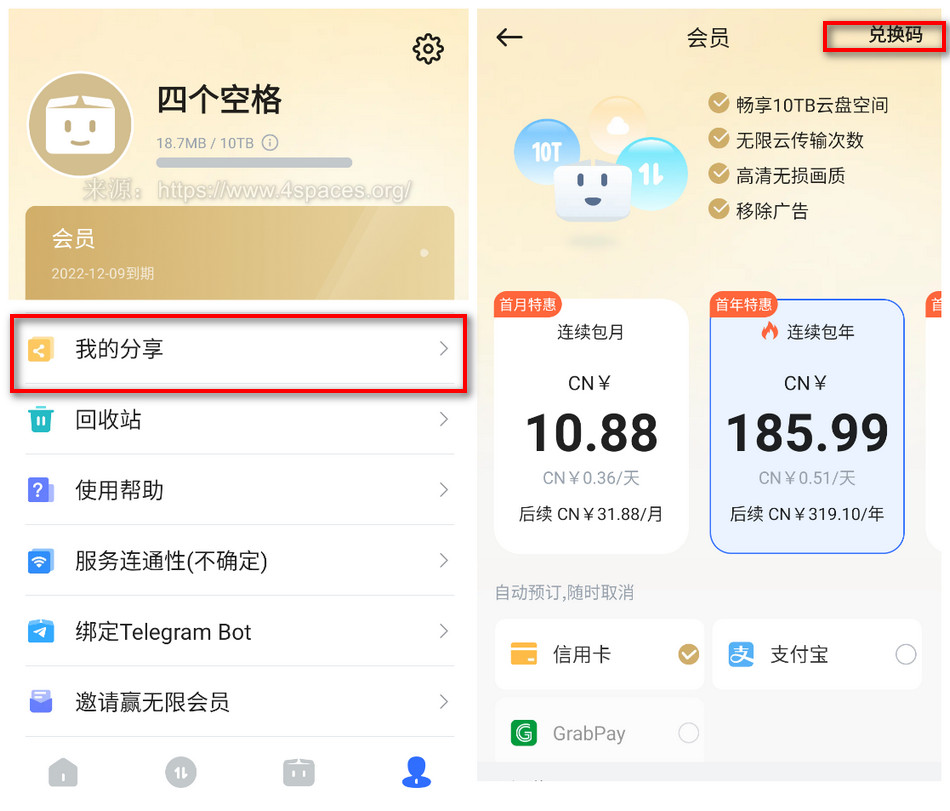Choose GrabPay as payment method

click(600, 733)
